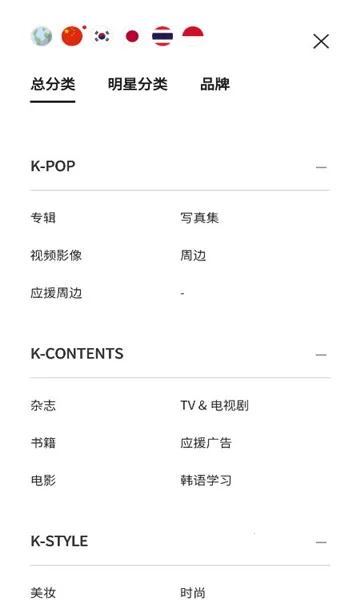Collapse the K-POP section
360x600 pixels.
coord(321,167)
